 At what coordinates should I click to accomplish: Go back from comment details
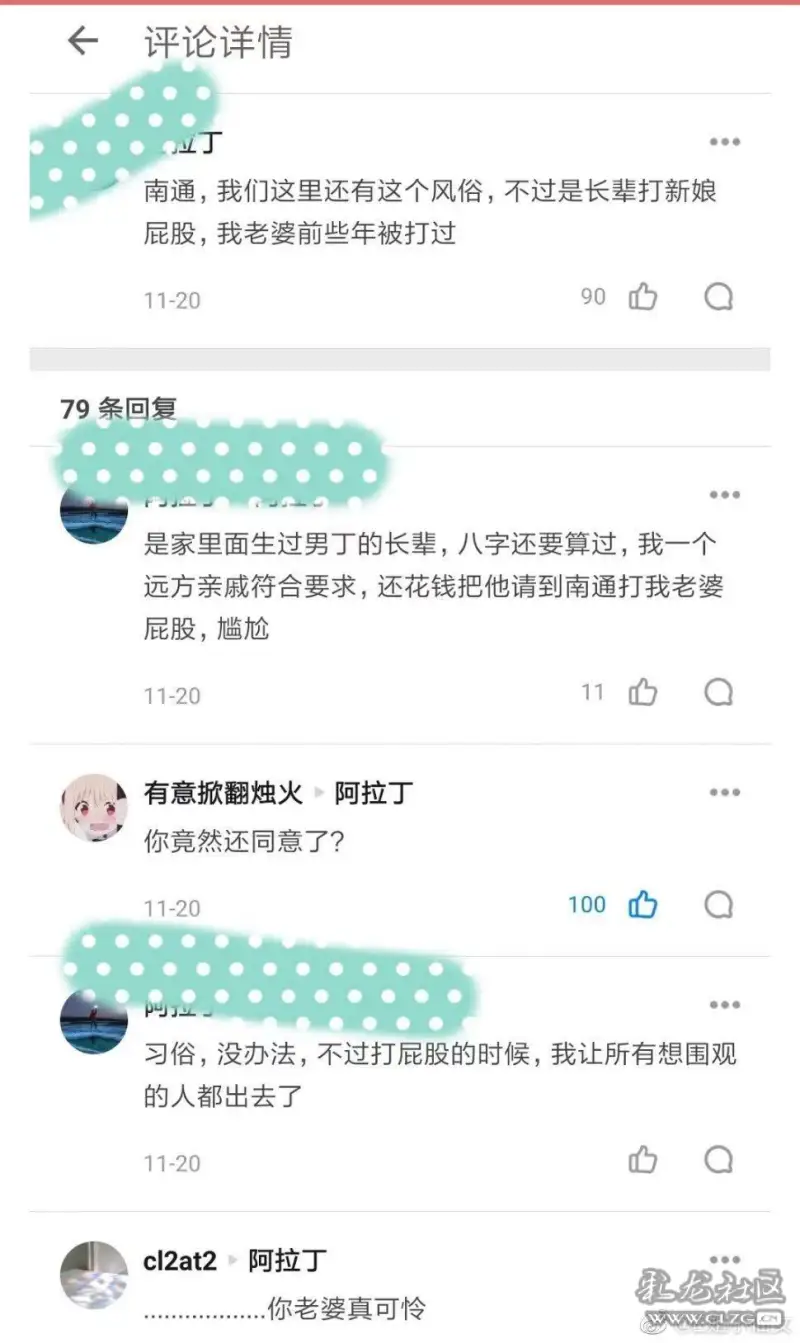pyautogui.click(x=83, y=41)
